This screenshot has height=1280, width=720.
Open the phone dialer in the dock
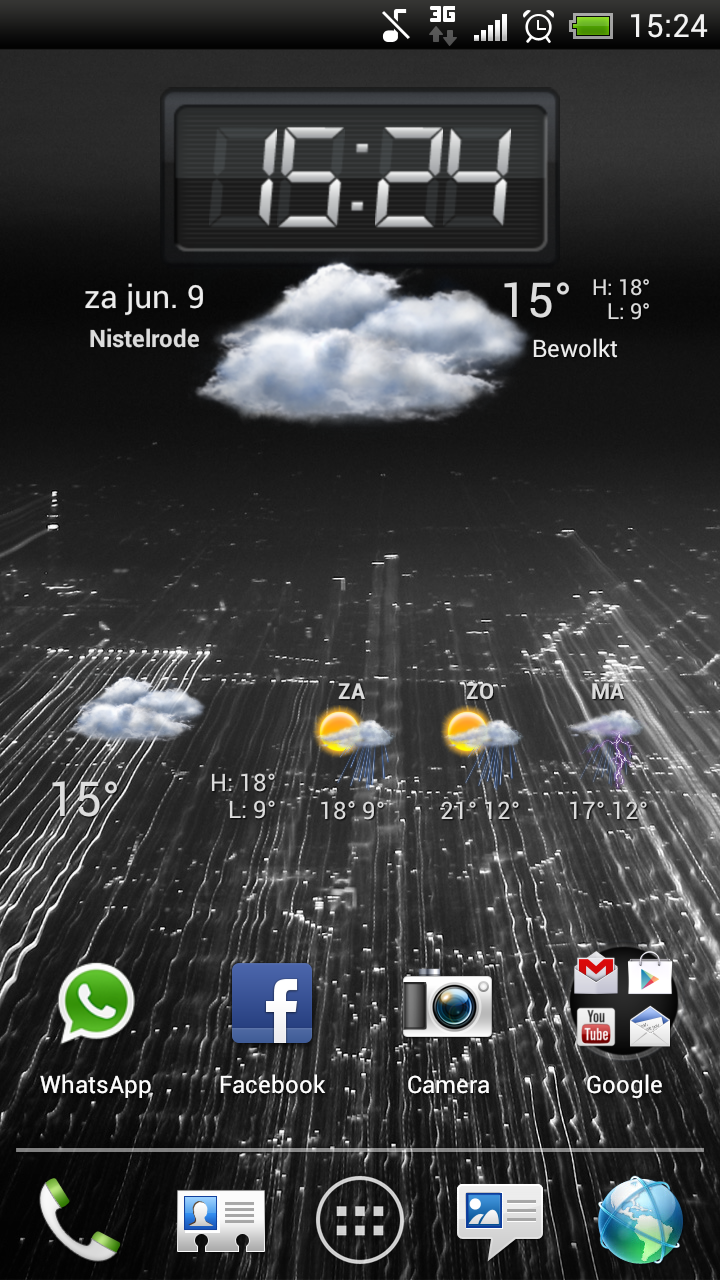tap(79, 1218)
